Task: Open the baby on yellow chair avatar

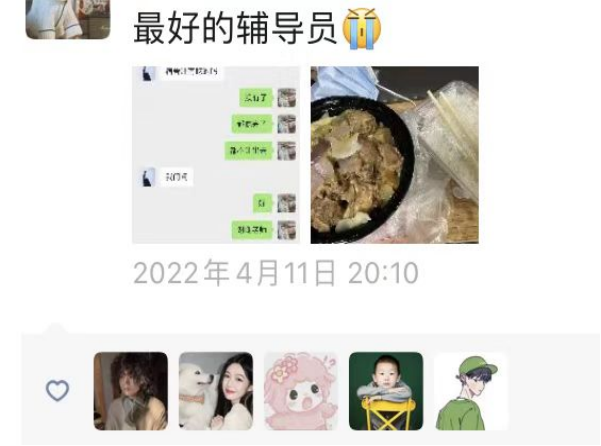Action: (386, 391)
